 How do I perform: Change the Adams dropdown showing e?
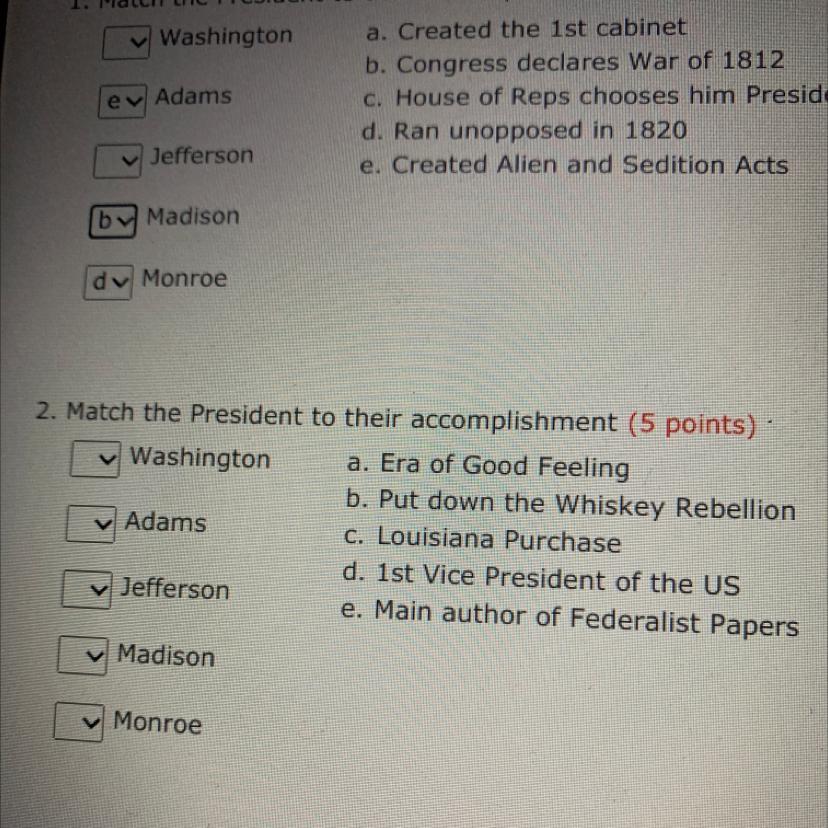coord(122,101)
